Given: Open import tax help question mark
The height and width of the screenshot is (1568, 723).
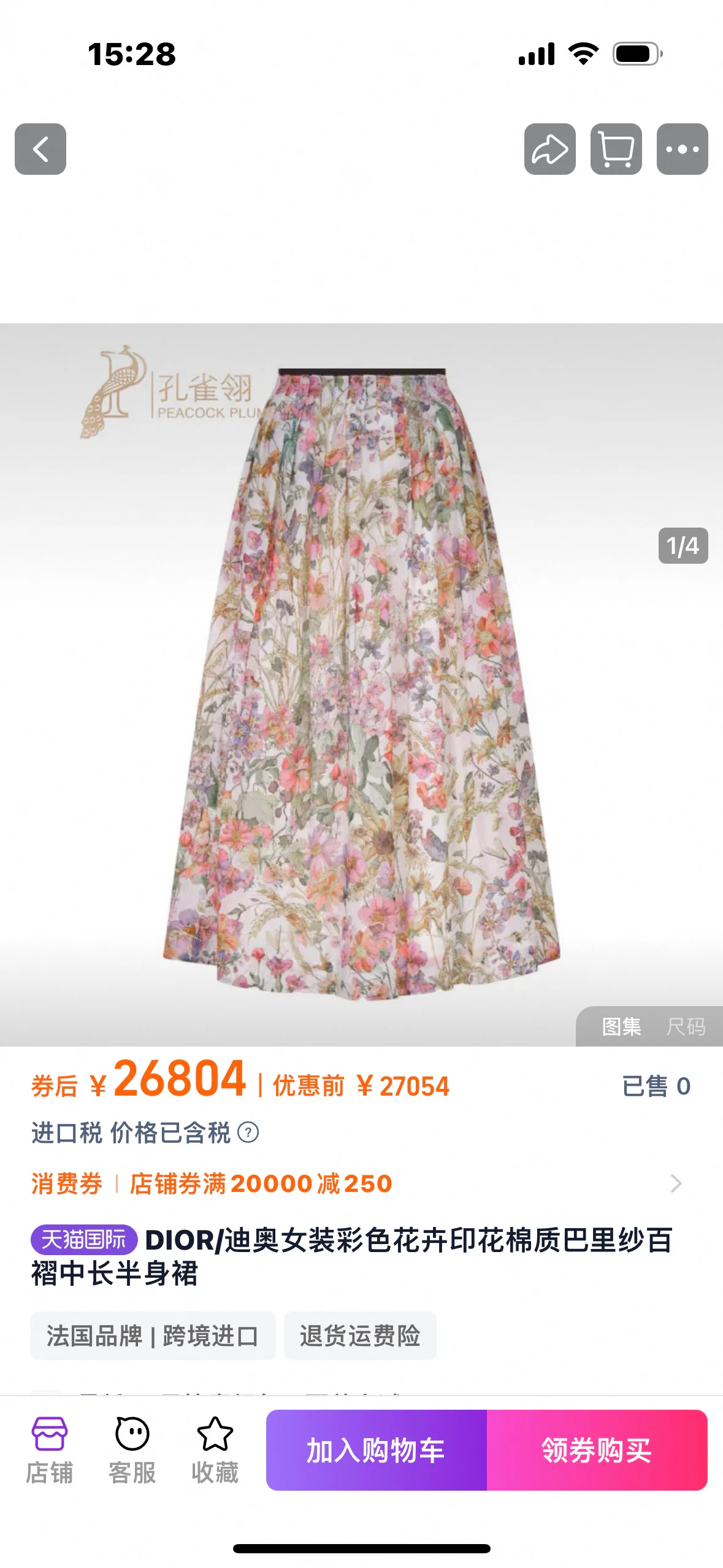Looking at the screenshot, I should pos(248,1132).
